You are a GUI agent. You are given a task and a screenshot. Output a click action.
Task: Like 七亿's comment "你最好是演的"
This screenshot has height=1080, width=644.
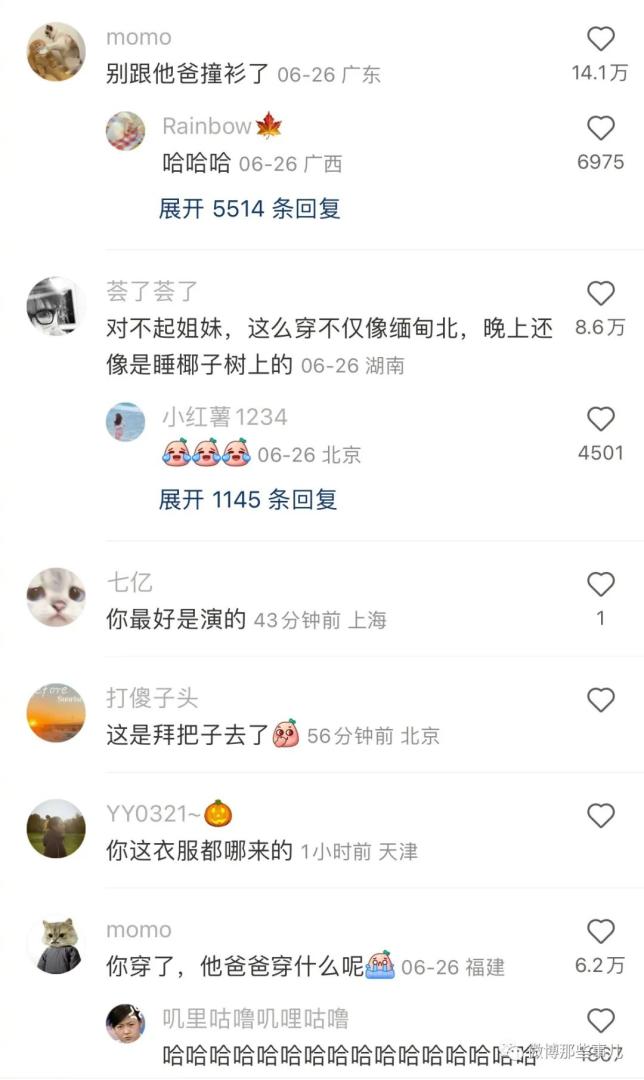(600, 584)
